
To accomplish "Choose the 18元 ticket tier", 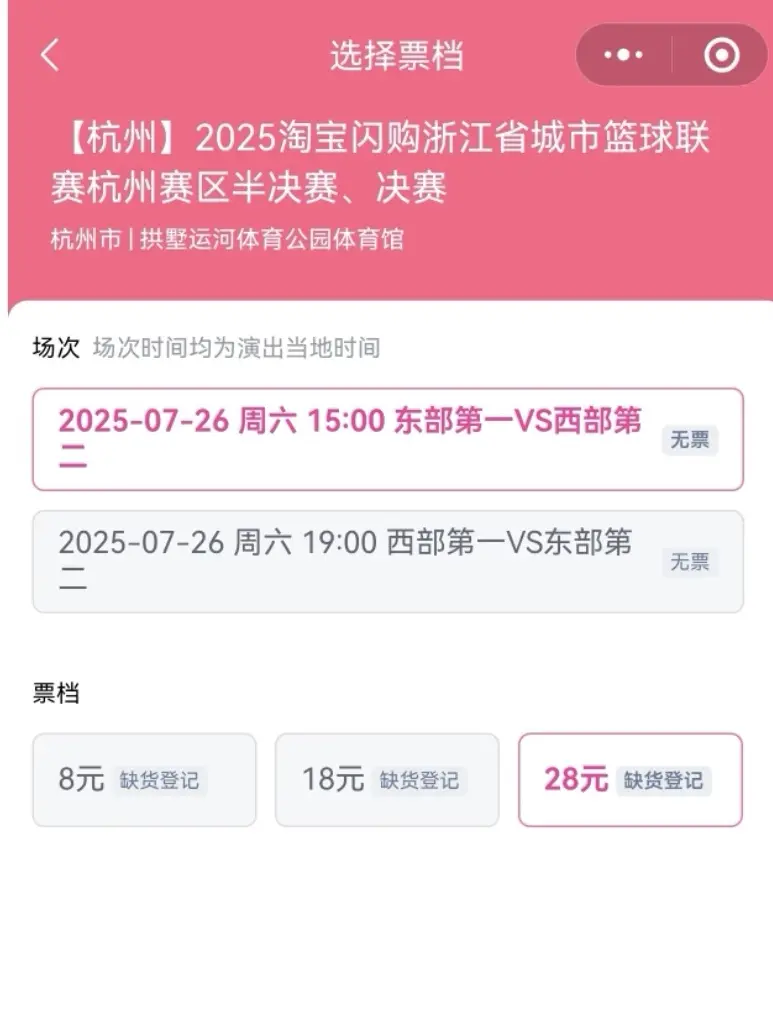I will pyautogui.click(x=387, y=780).
